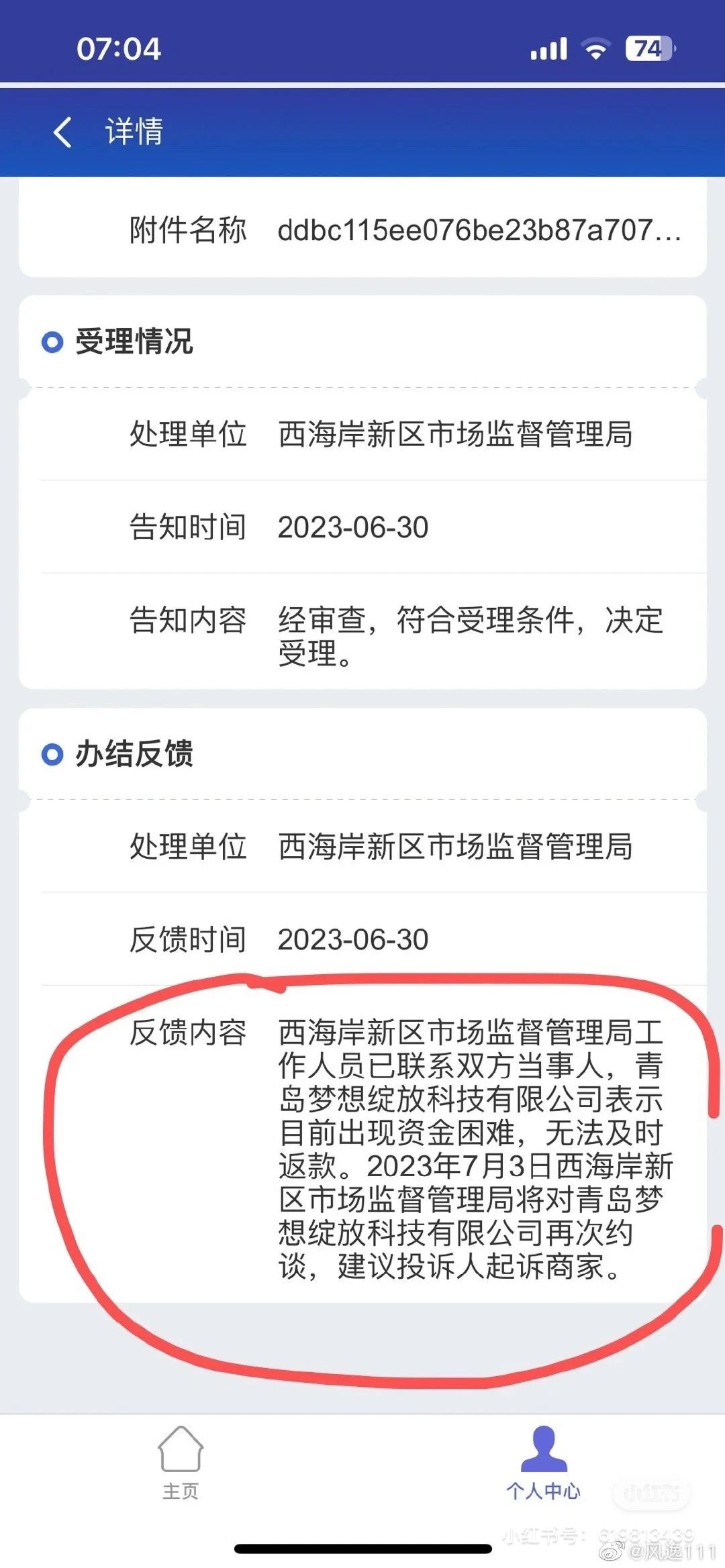Go back from the 详情 page
725x1568 pixels.
62,132
